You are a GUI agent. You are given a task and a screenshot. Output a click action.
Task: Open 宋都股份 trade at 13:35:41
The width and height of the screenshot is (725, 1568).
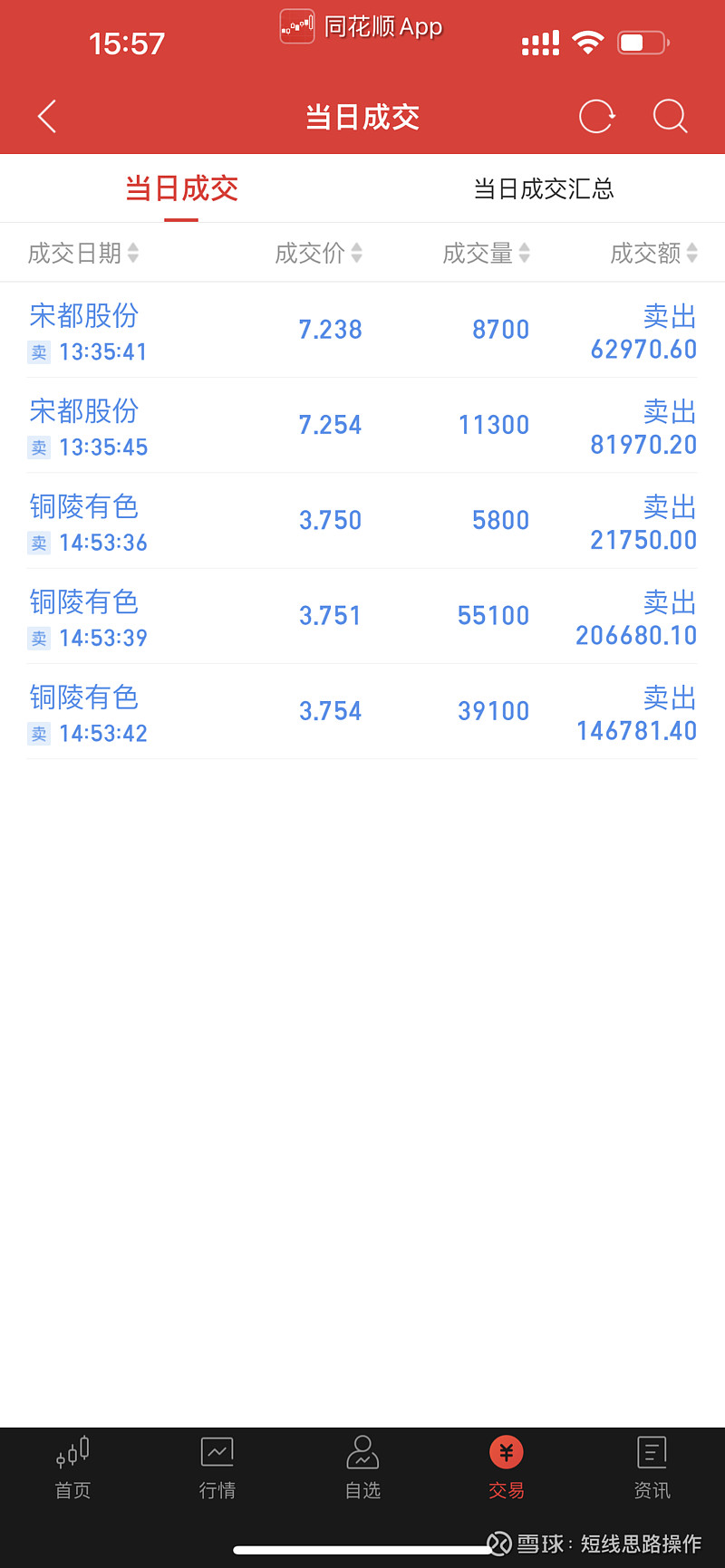coord(362,331)
